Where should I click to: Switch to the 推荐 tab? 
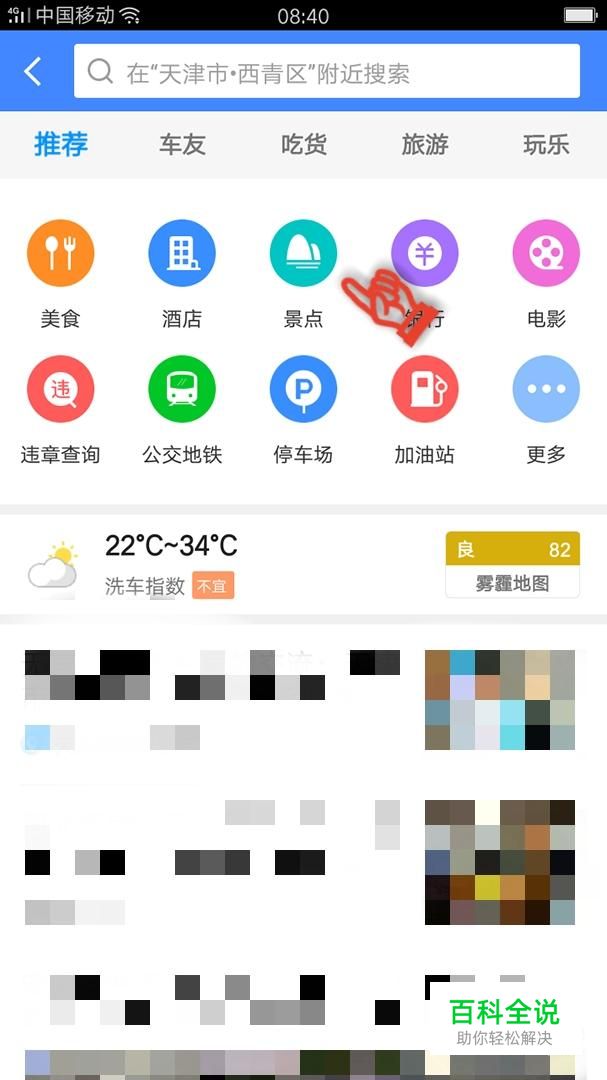61,144
